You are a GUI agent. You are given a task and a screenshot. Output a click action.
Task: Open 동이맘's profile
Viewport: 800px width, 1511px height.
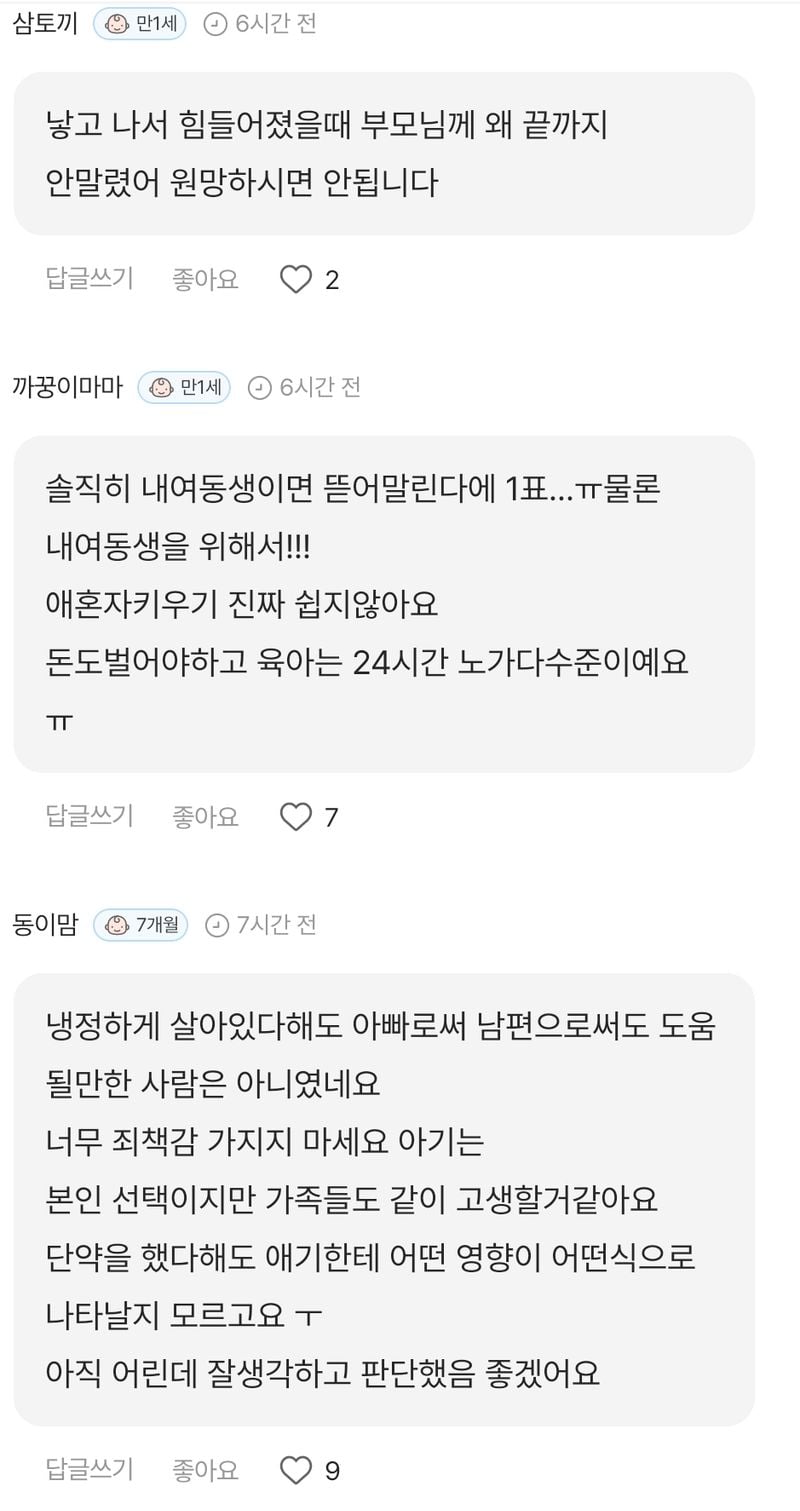[x=46, y=925]
